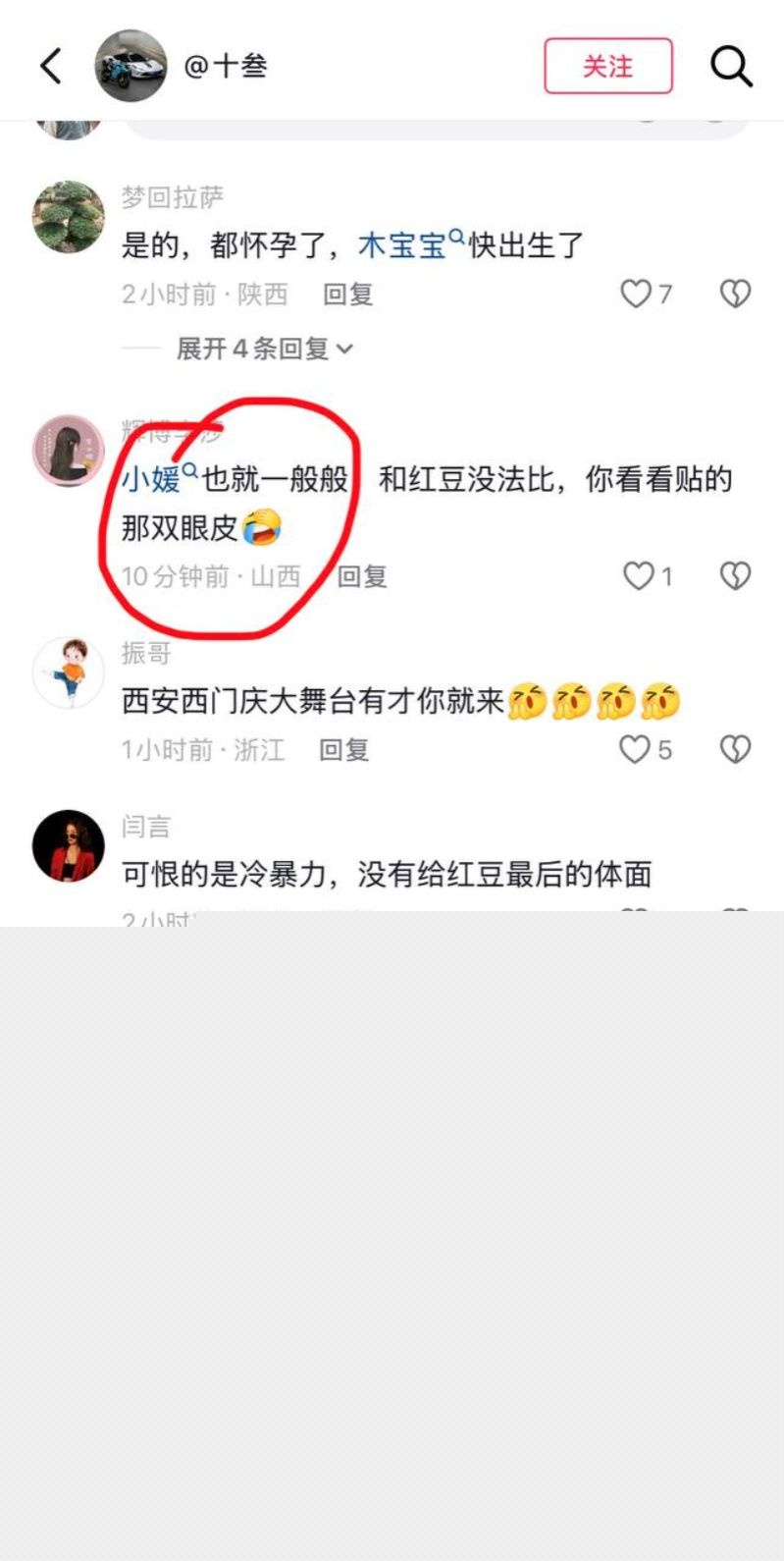This screenshot has width=784, height=1561.
Task: Tap the 关注 follow button
Action: [x=609, y=66]
